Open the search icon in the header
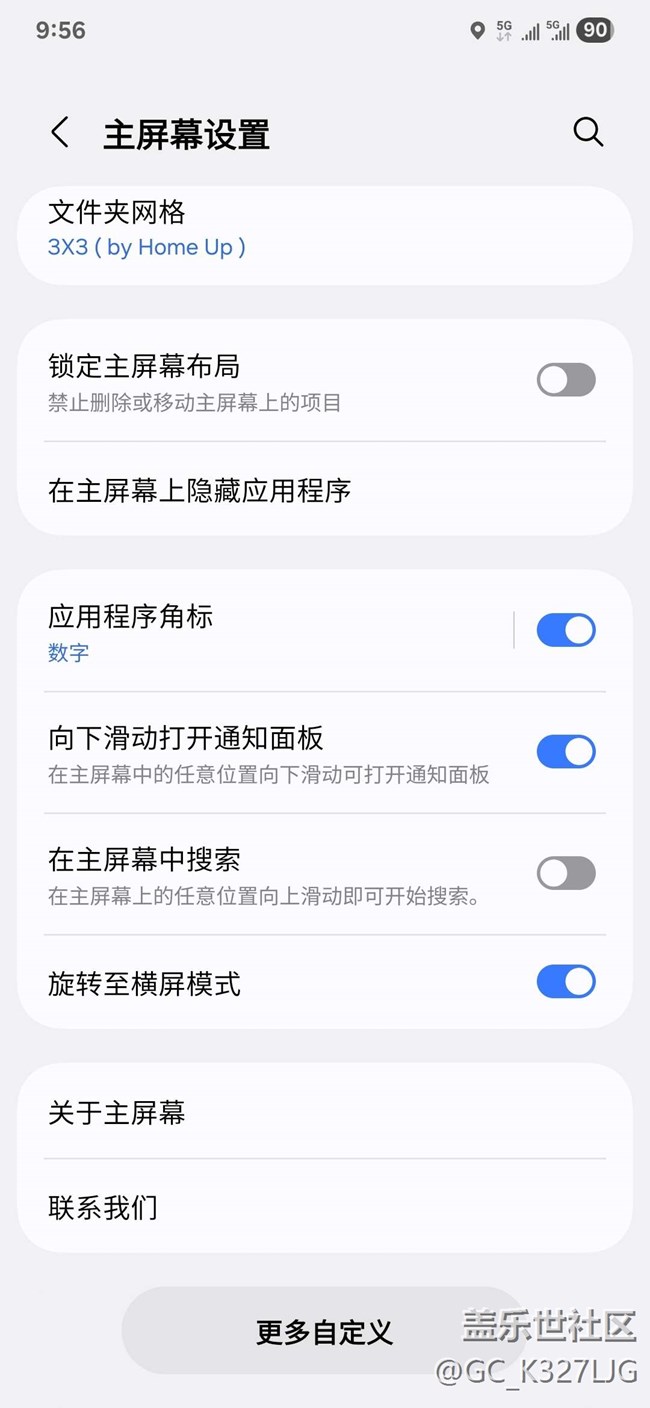This screenshot has height=1408, width=650. pyautogui.click(x=588, y=133)
